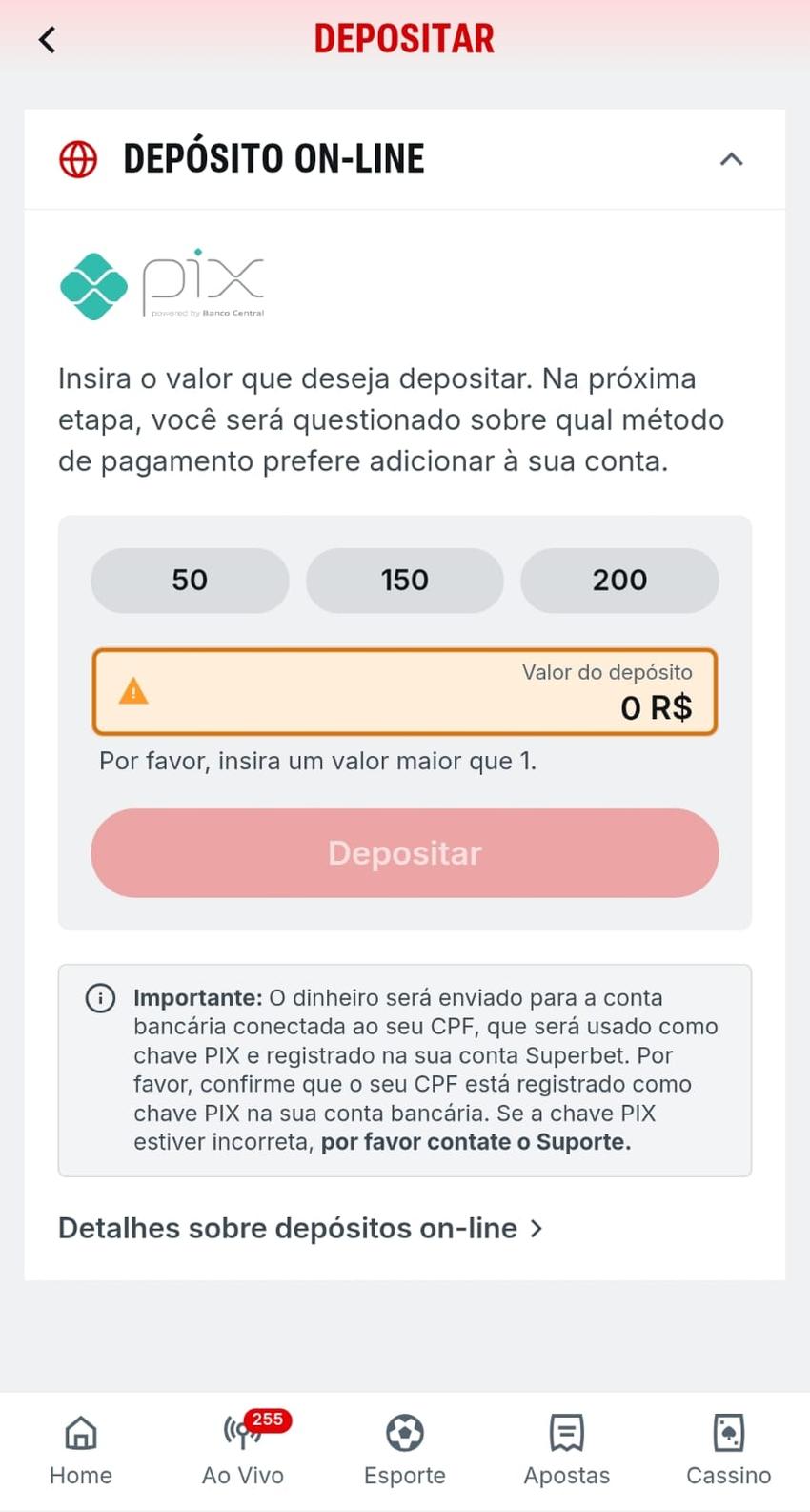The width and height of the screenshot is (810, 1512).
Task: Switch to the Ao Vivo tab
Action: tap(240, 1449)
